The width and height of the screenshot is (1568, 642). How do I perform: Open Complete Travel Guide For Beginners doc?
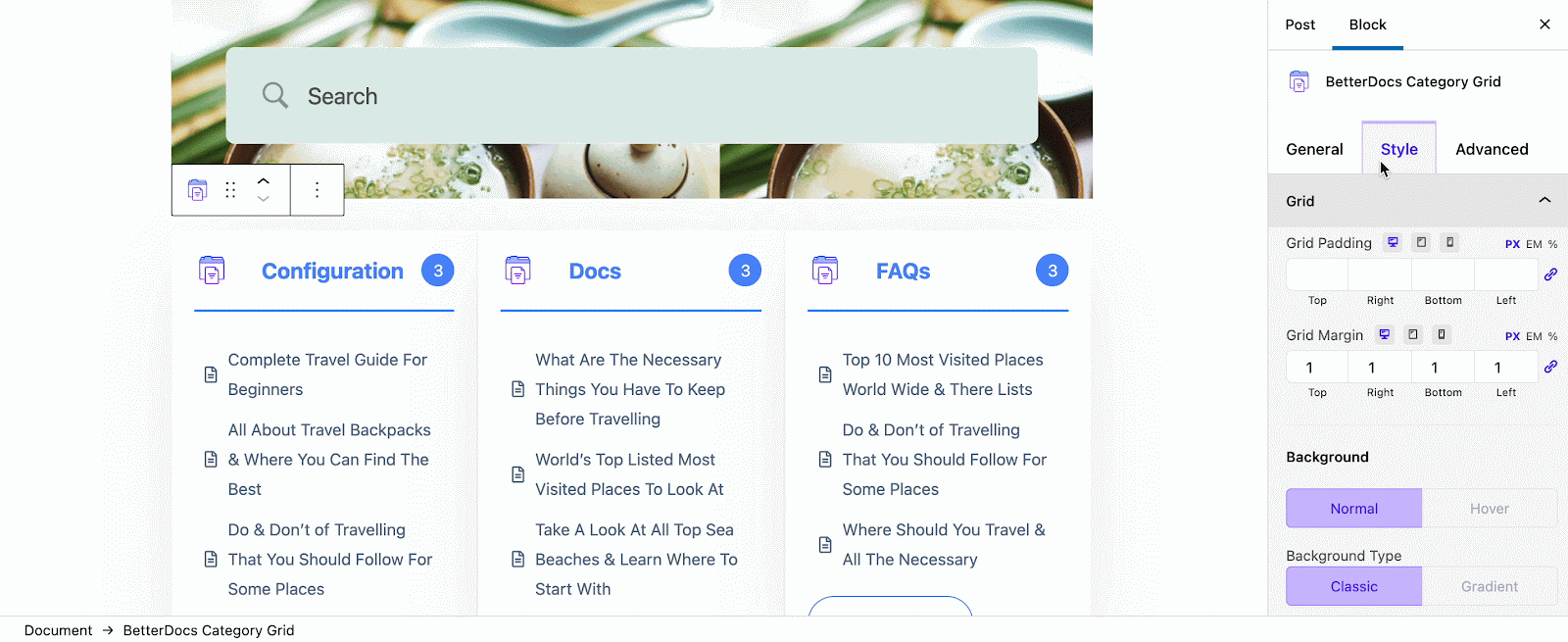tap(327, 374)
